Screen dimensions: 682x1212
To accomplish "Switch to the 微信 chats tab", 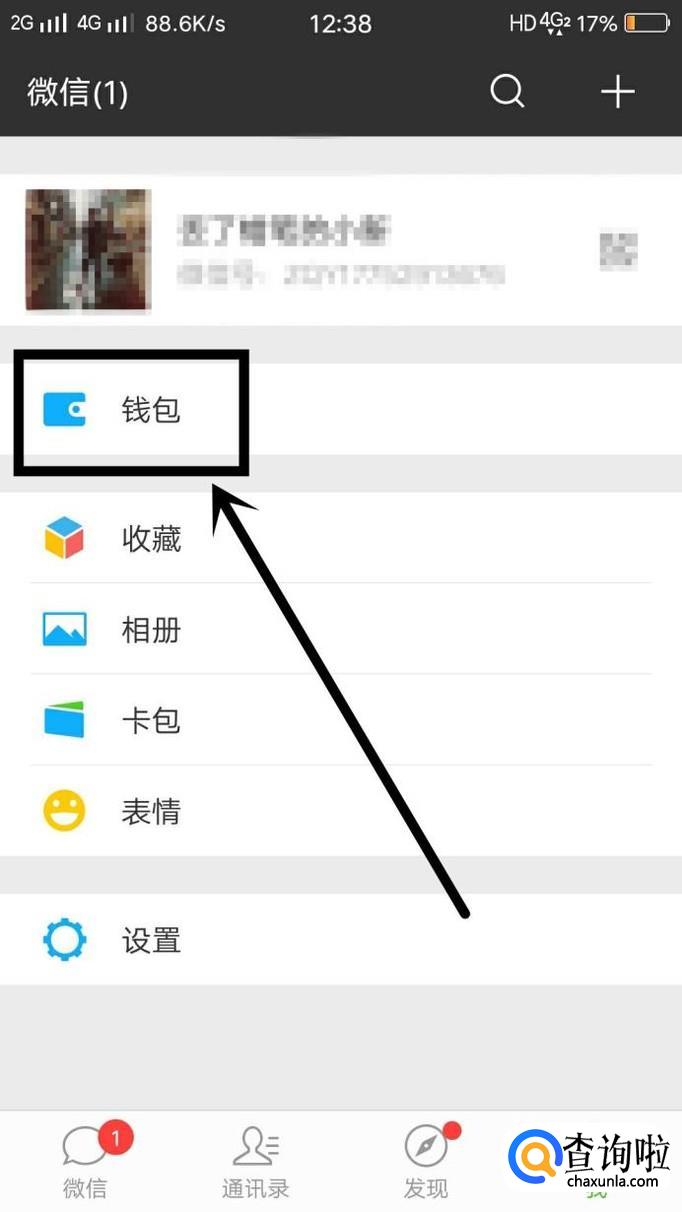I will click(86, 1162).
